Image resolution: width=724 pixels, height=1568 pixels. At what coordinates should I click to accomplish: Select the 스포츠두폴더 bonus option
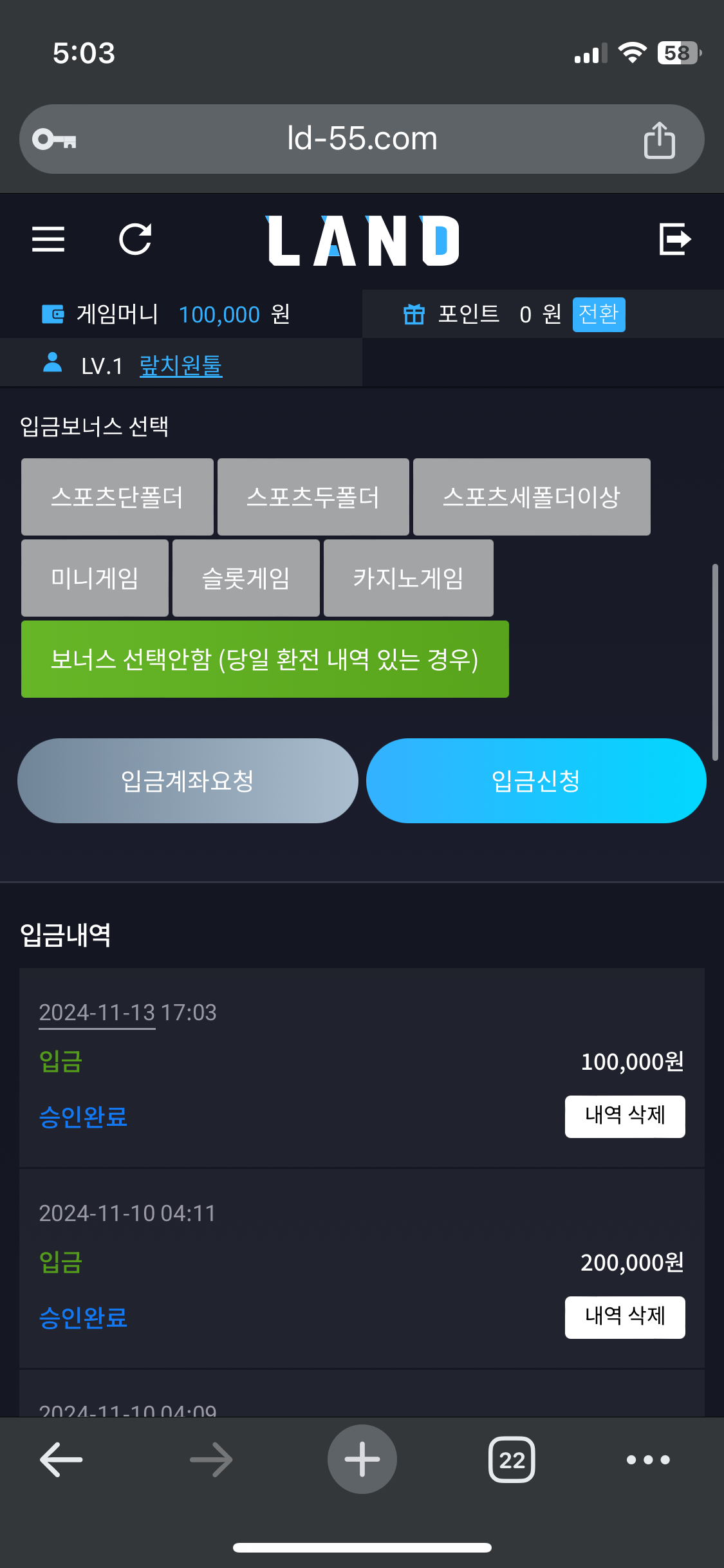pos(313,497)
